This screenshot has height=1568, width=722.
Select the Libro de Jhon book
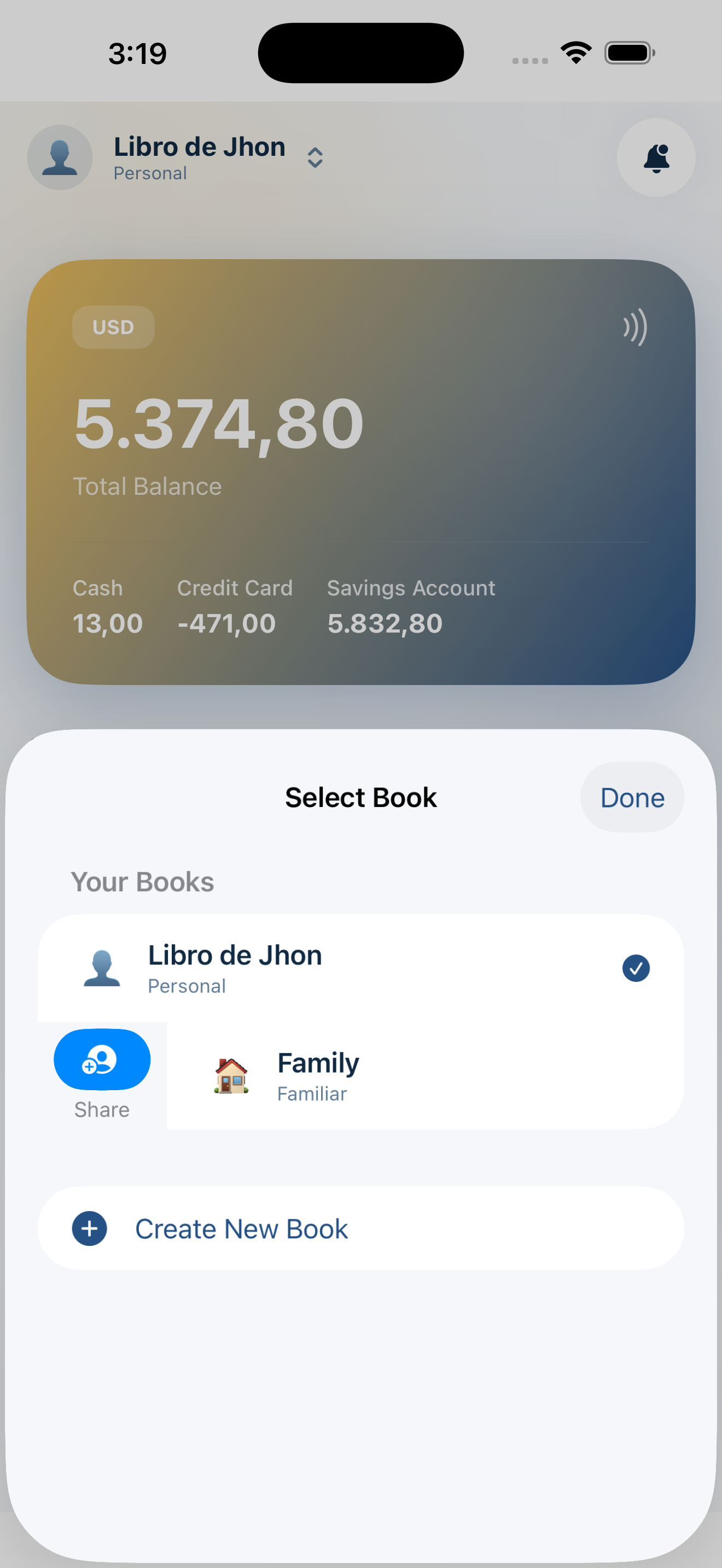coord(359,968)
